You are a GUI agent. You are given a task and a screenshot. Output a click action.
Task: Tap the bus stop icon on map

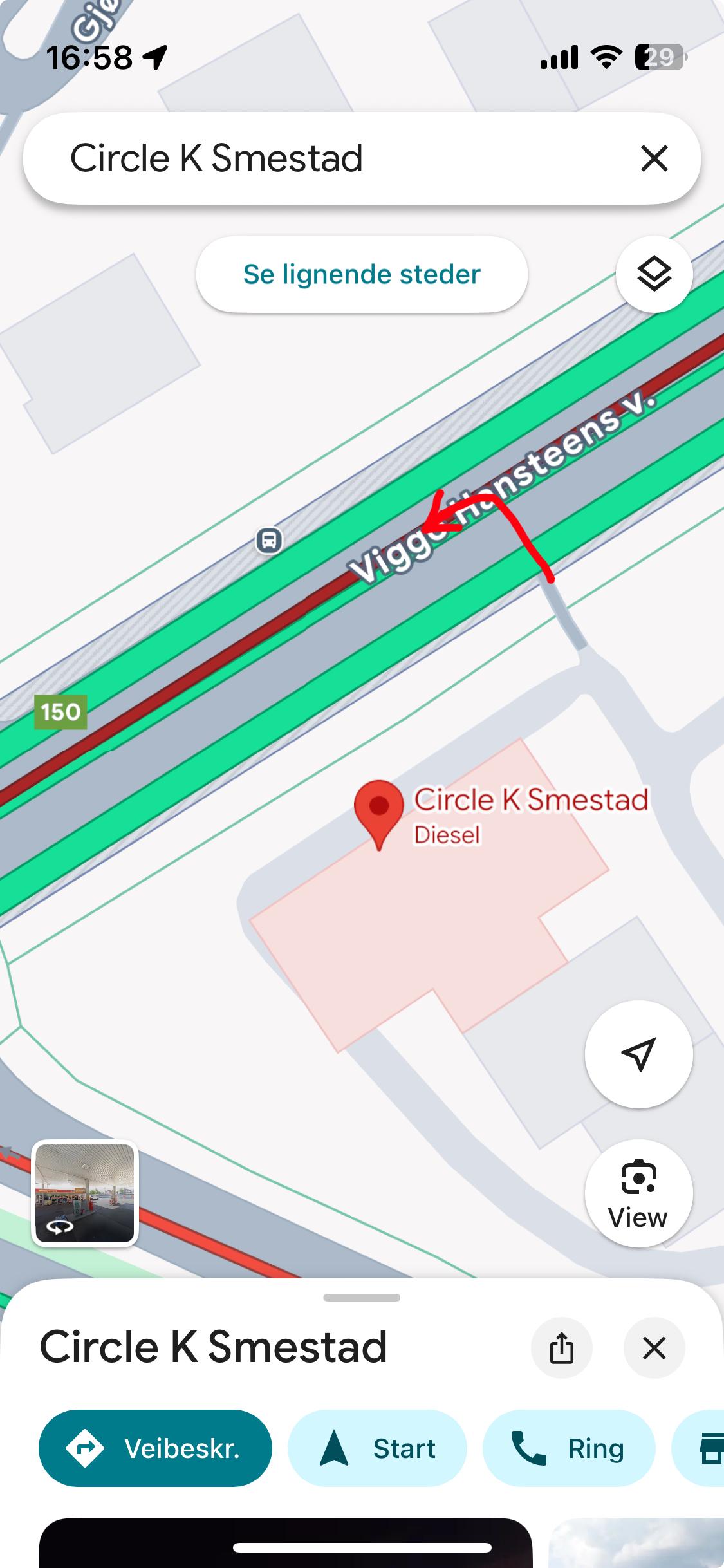(x=269, y=540)
